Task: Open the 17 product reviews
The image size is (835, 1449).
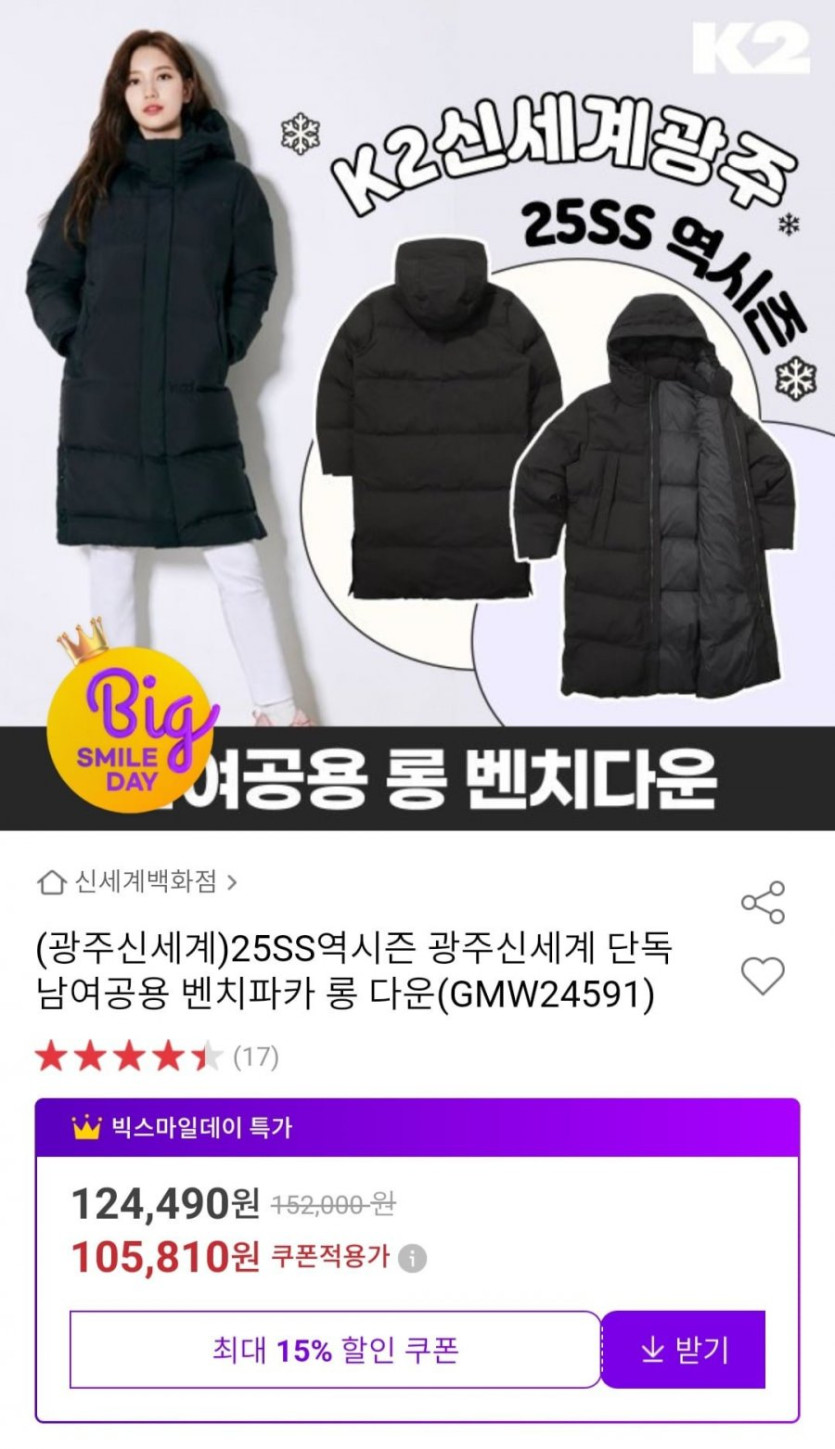Action: point(255,1057)
